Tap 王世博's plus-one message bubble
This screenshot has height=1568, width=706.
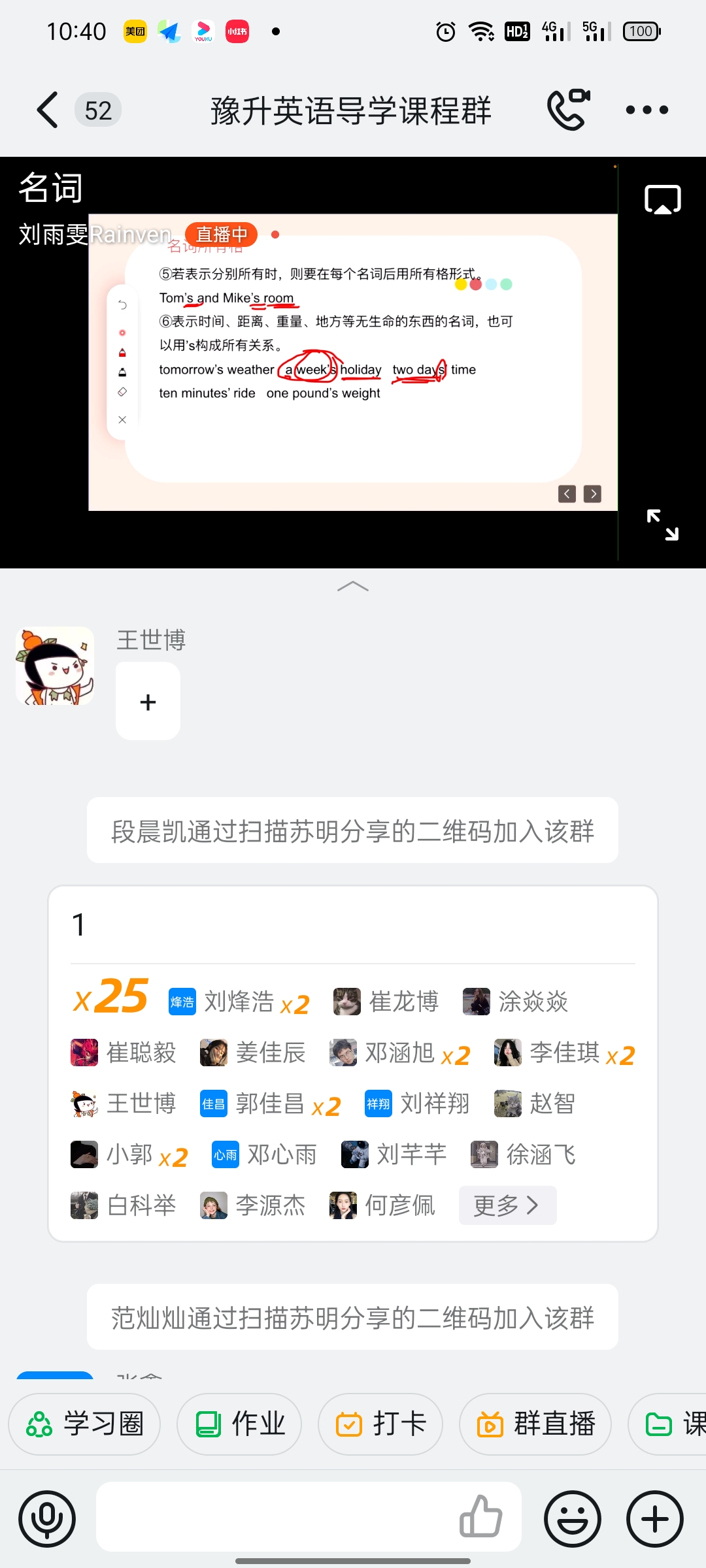(x=148, y=701)
